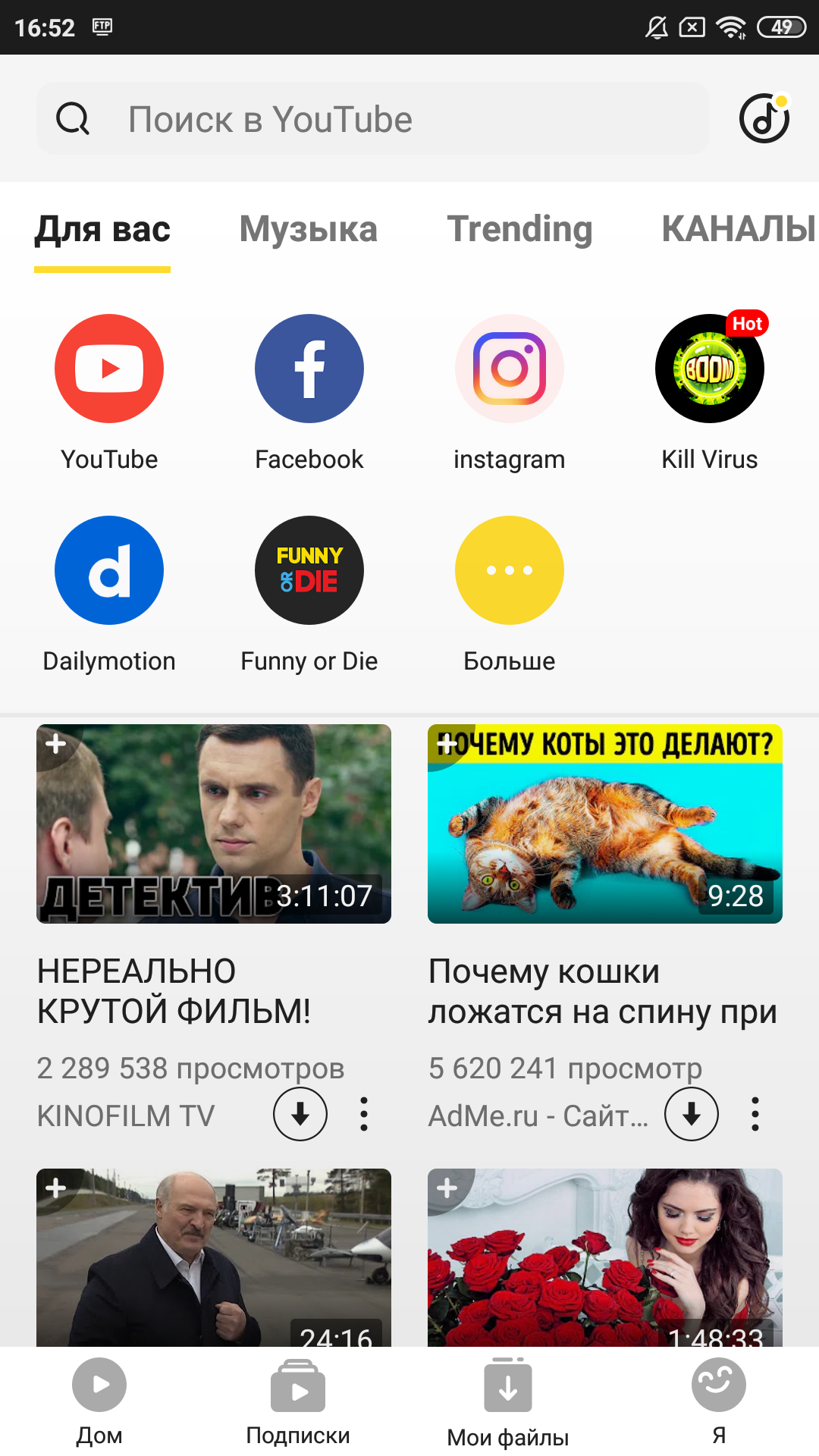Open overflow menu for AdMe.ru video
This screenshot has height=1456, width=819.
coord(755,1114)
